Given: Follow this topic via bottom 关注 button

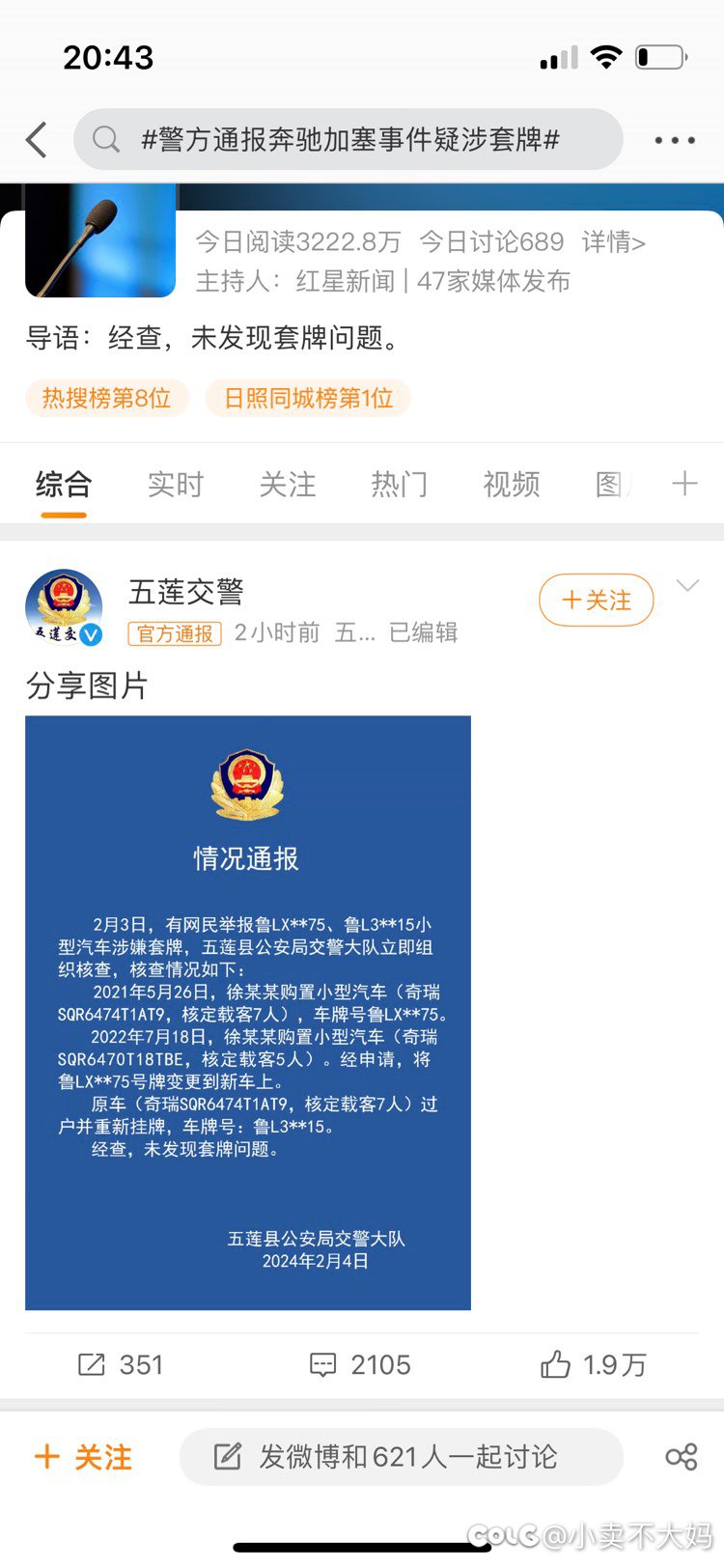Looking at the screenshot, I should [83, 1457].
